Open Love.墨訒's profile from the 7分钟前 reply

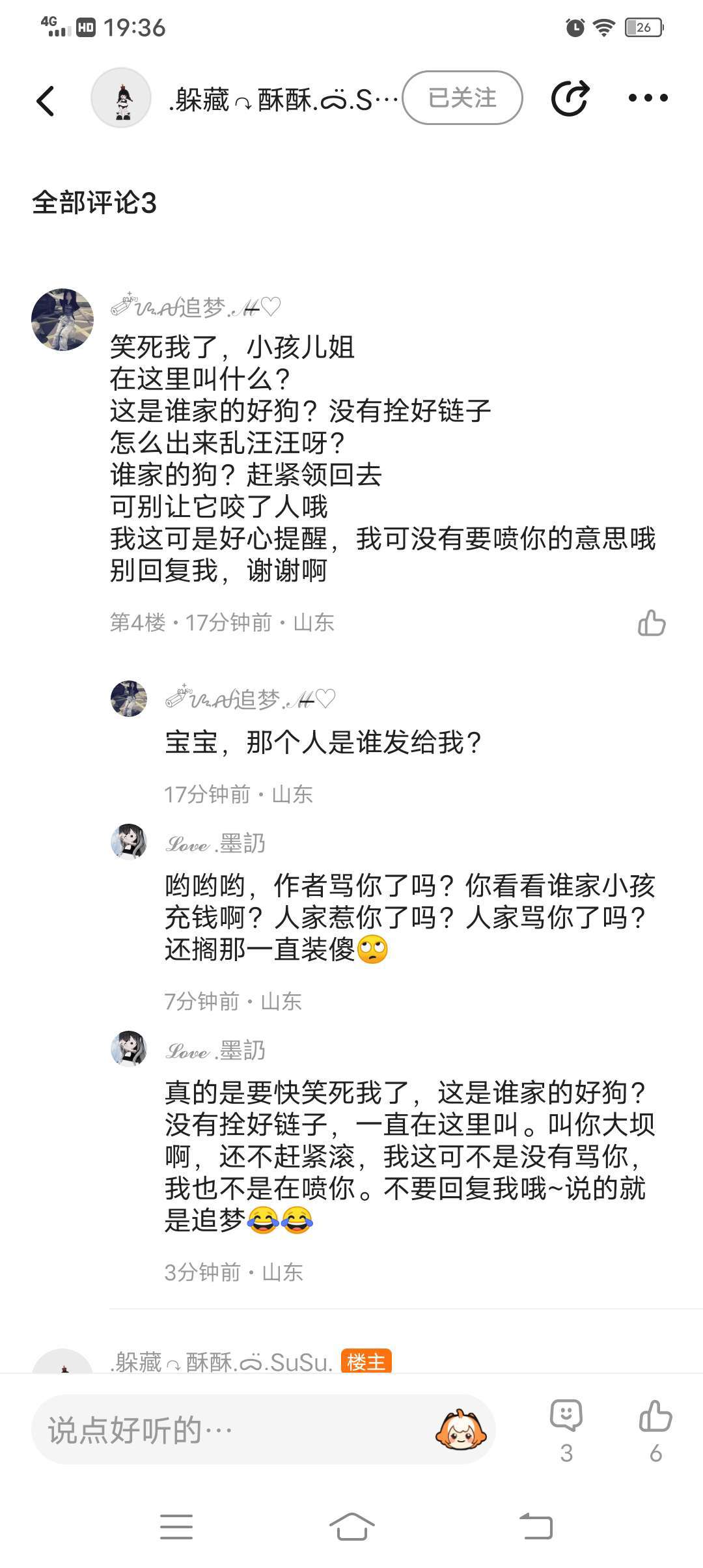129,841
